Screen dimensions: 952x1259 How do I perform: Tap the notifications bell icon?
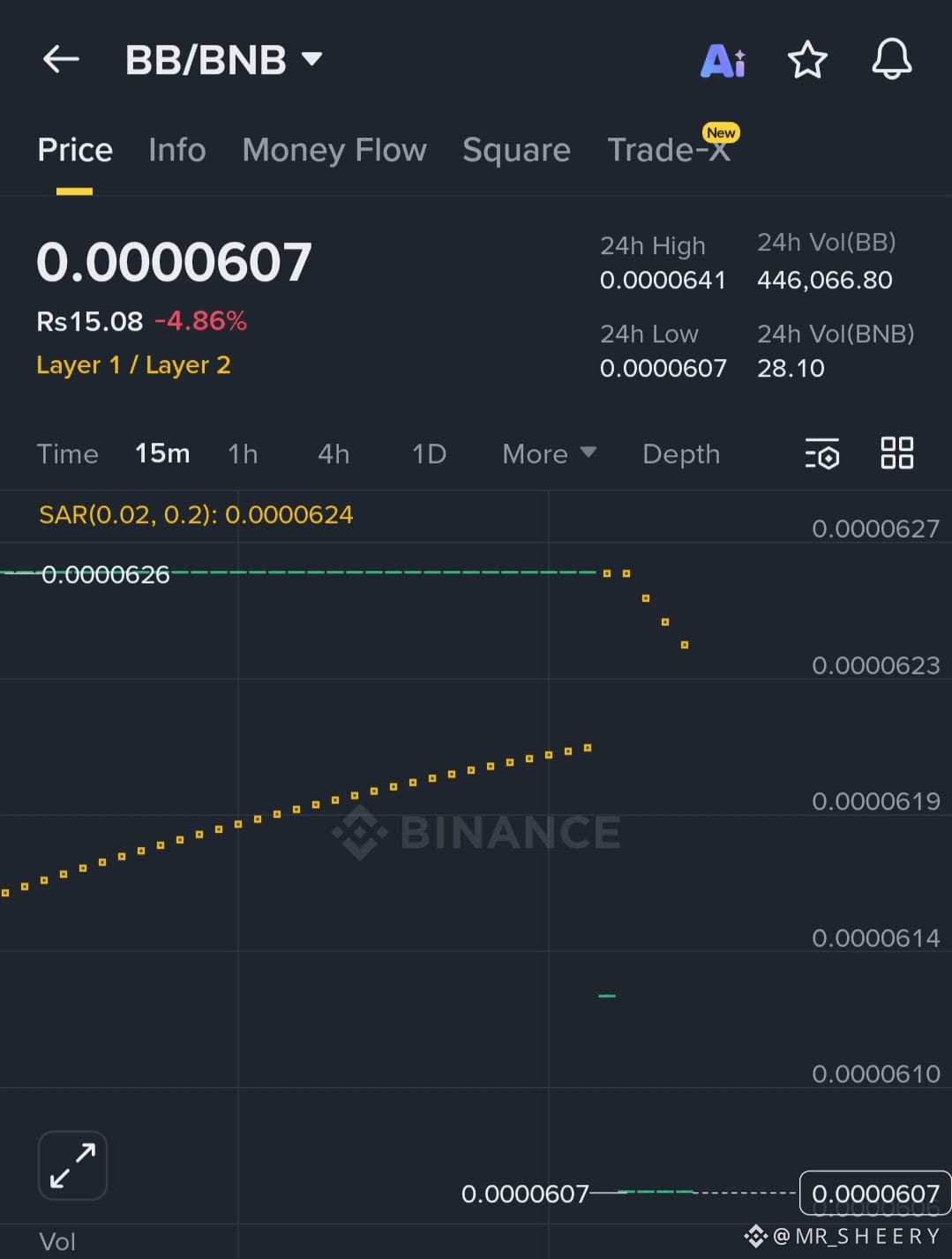891,60
